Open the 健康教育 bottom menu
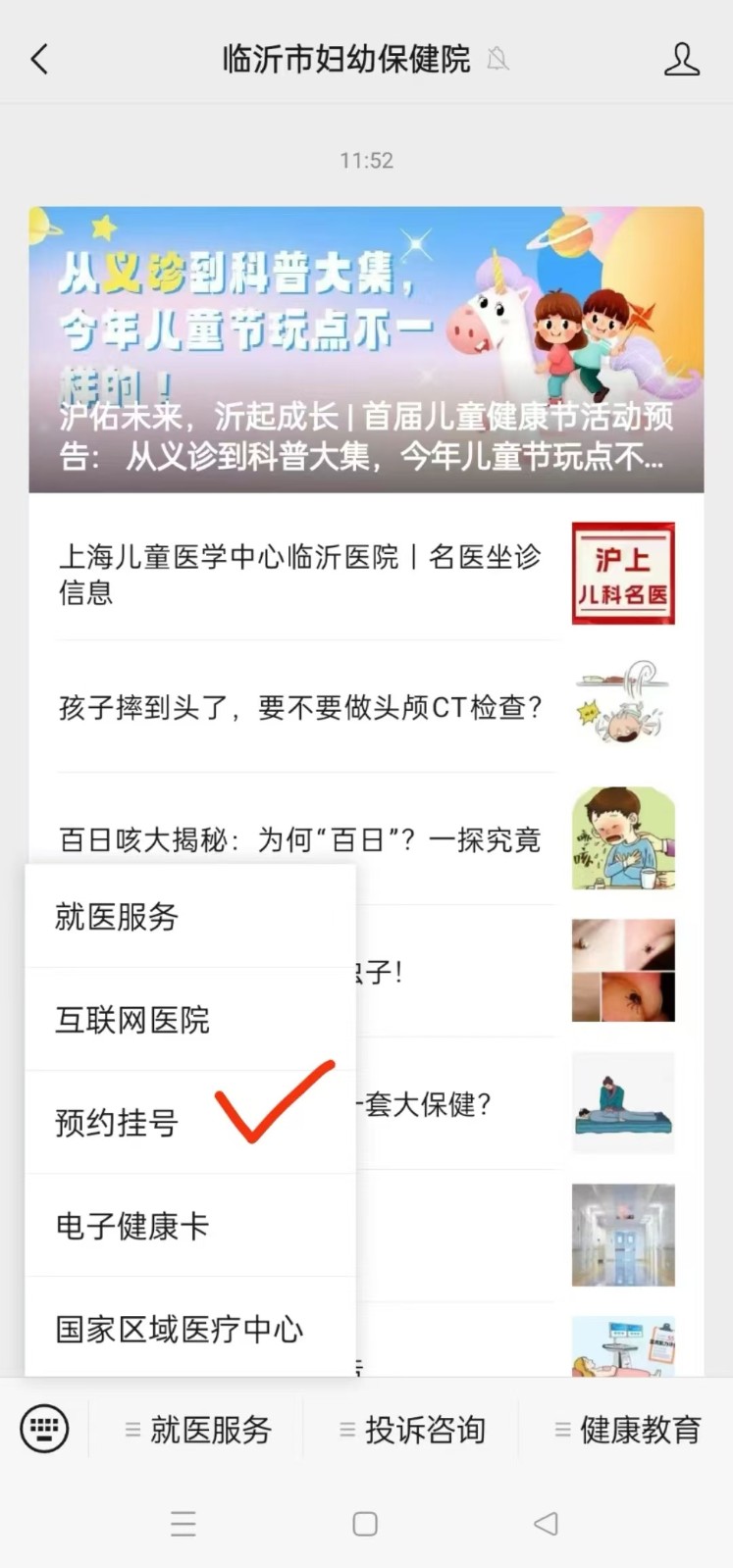Screen dimensions: 733x1568 point(628,1430)
